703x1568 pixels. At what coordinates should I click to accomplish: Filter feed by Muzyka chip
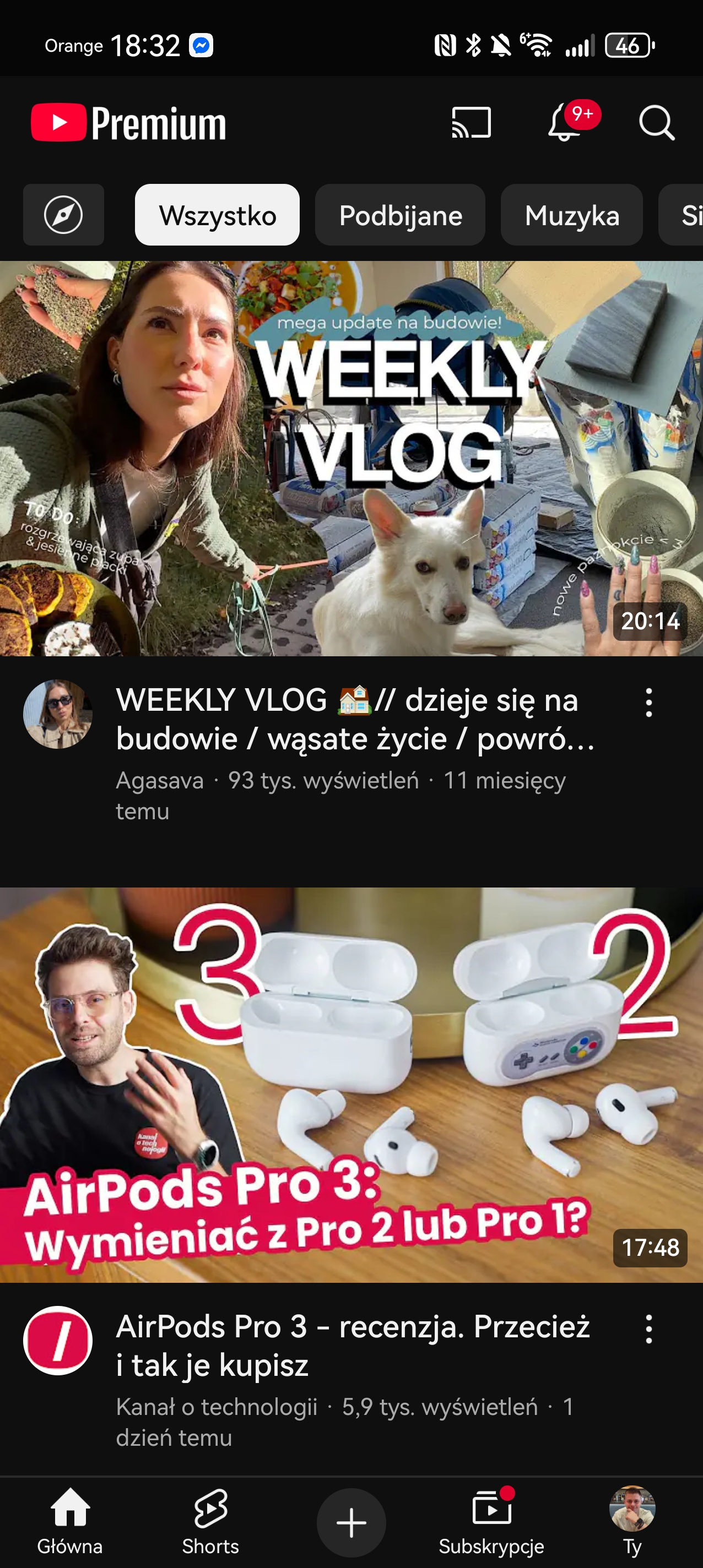(x=571, y=215)
